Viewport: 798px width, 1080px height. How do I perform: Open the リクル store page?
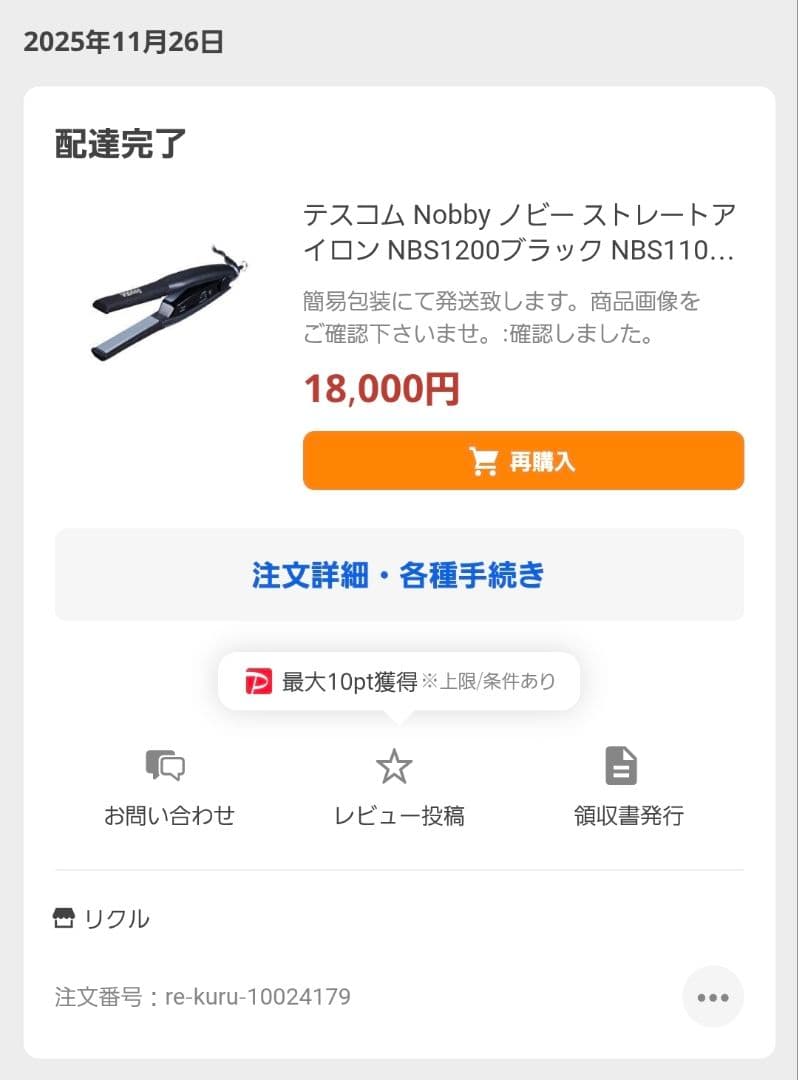tap(103, 918)
